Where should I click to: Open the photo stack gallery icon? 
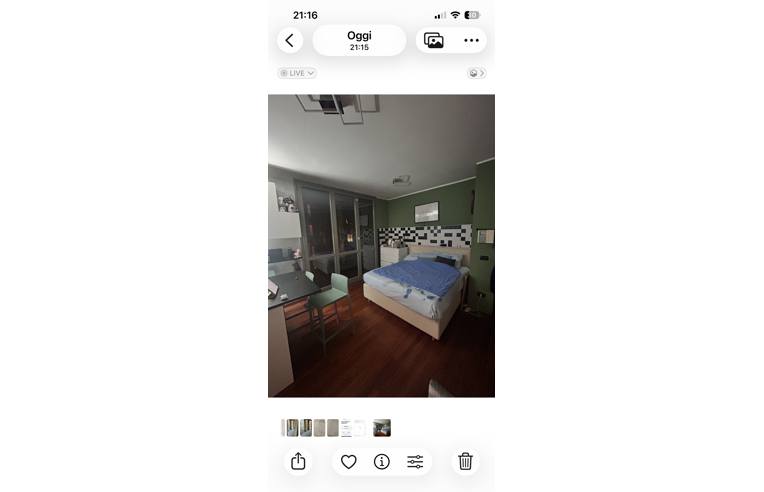click(x=434, y=40)
